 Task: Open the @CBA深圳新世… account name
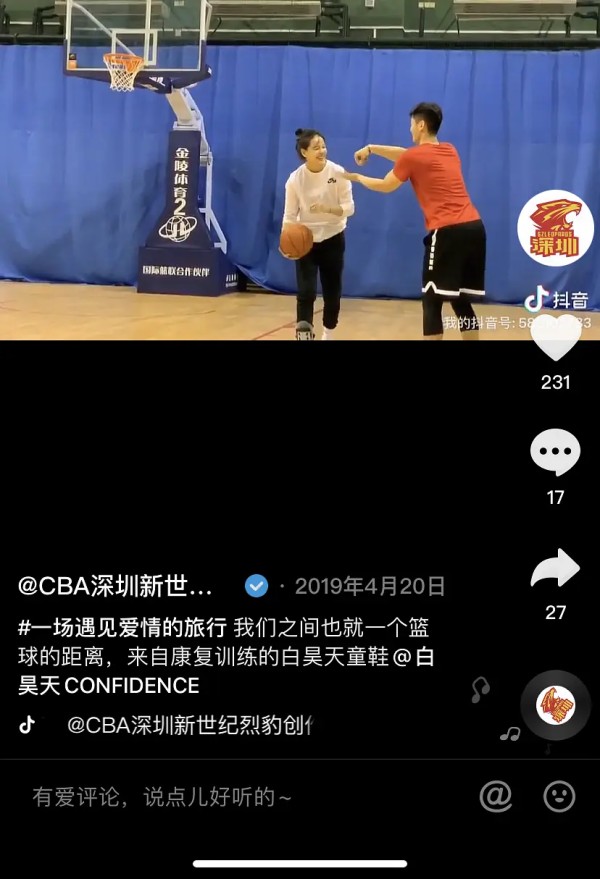(116, 586)
